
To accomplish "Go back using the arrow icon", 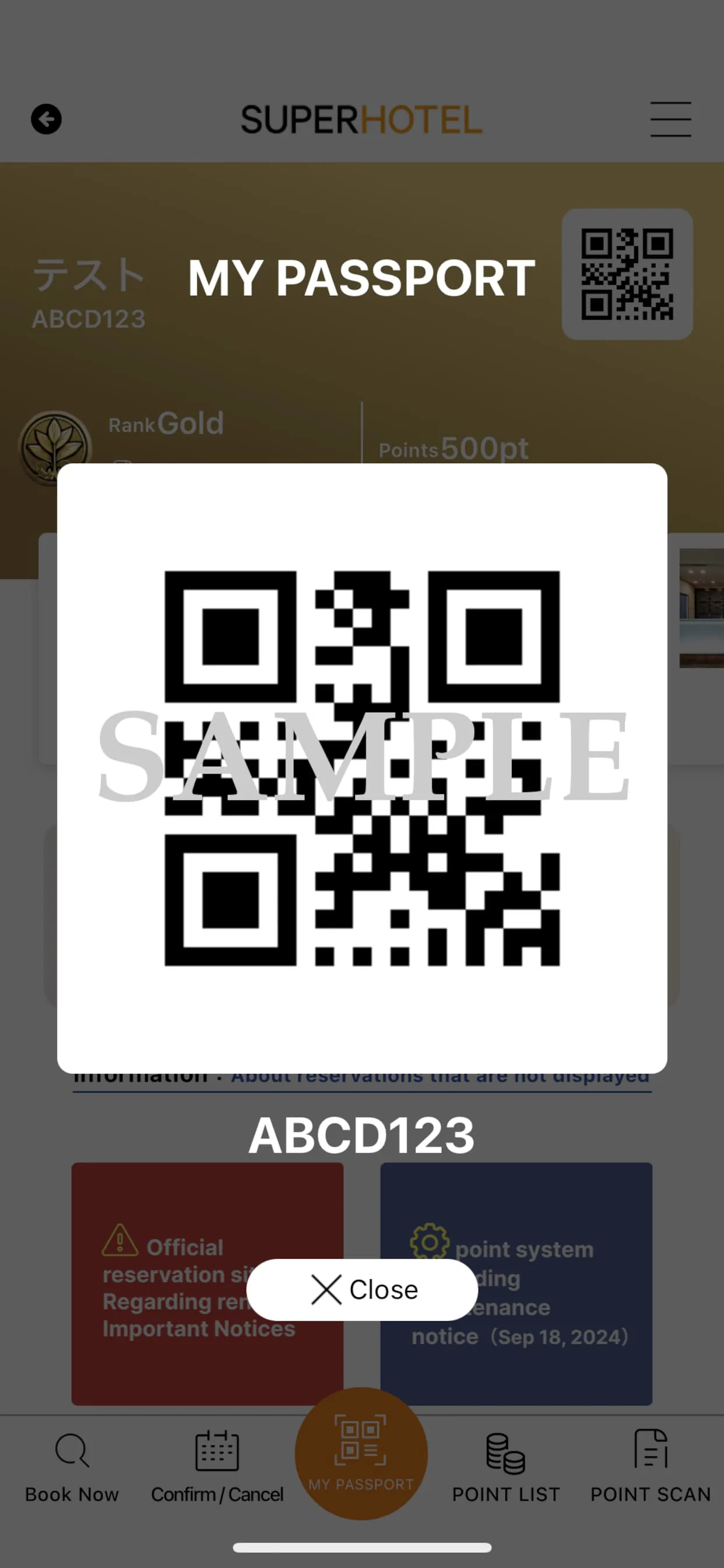I will click(46, 120).
